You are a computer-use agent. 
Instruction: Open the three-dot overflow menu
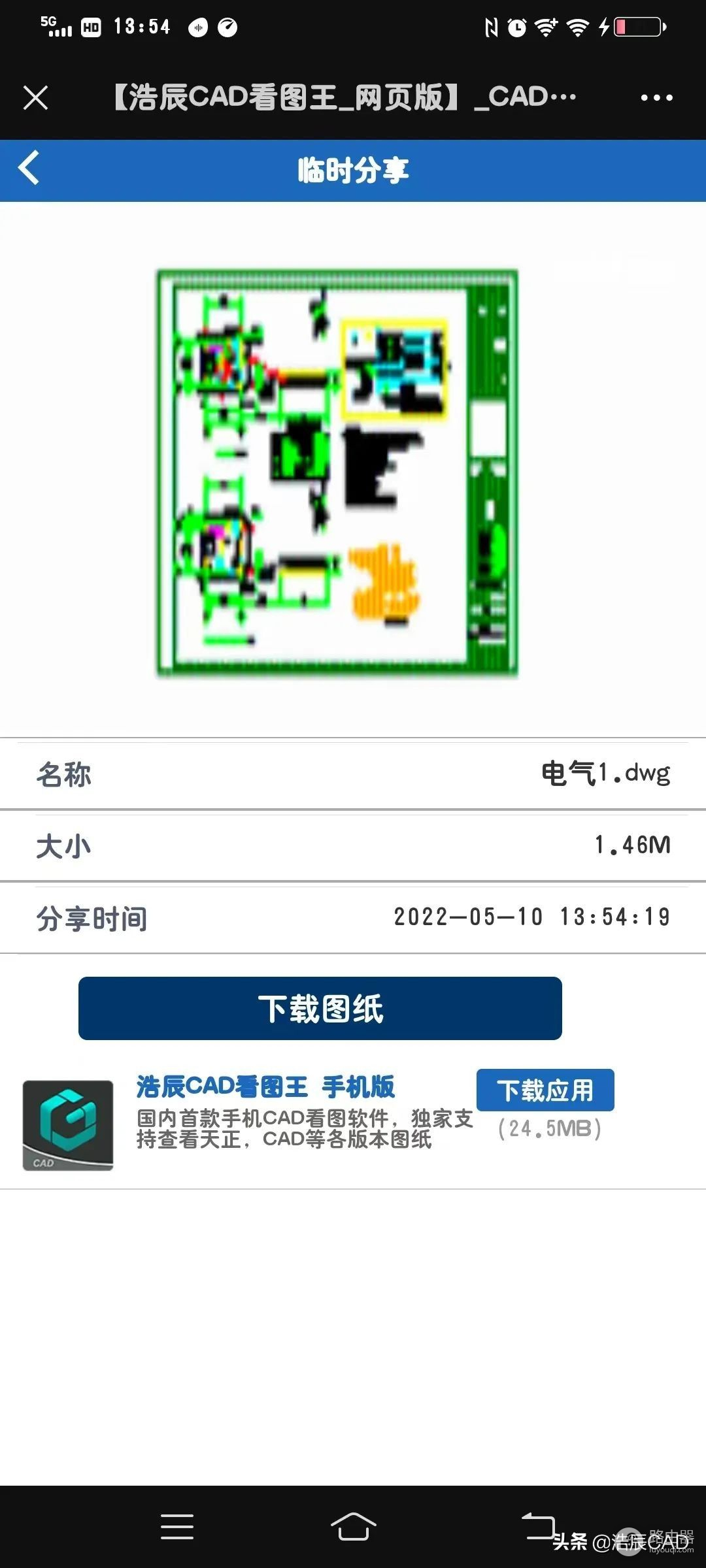coord(656,98)
